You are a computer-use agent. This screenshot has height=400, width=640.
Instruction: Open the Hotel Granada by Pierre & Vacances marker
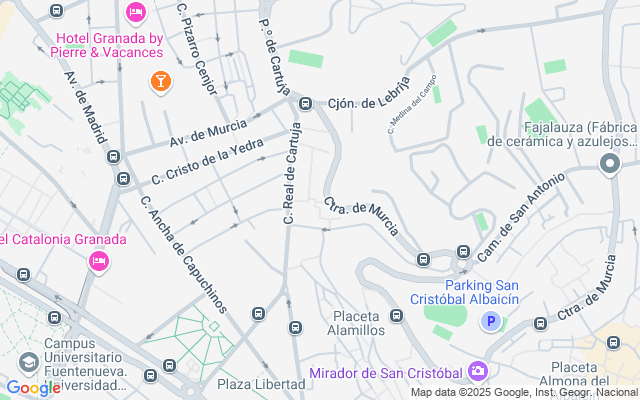(x=136, y=13)
